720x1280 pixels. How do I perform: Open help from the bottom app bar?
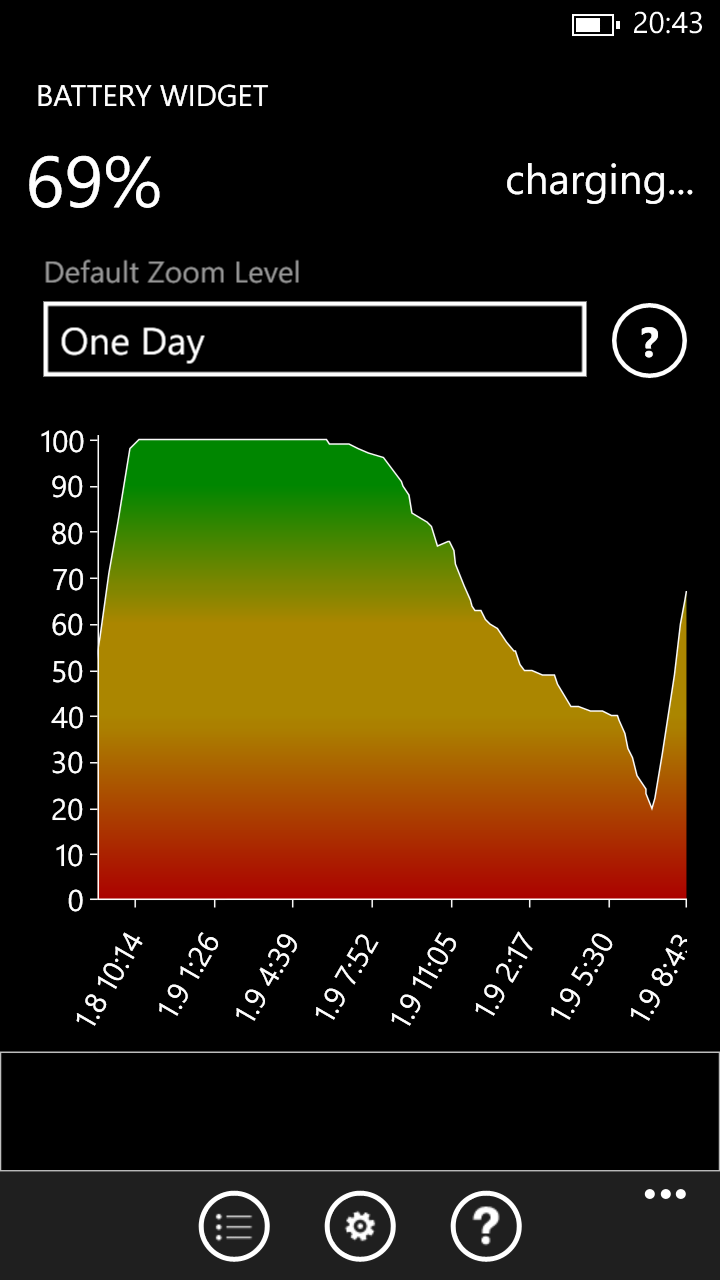(486, 1226)
